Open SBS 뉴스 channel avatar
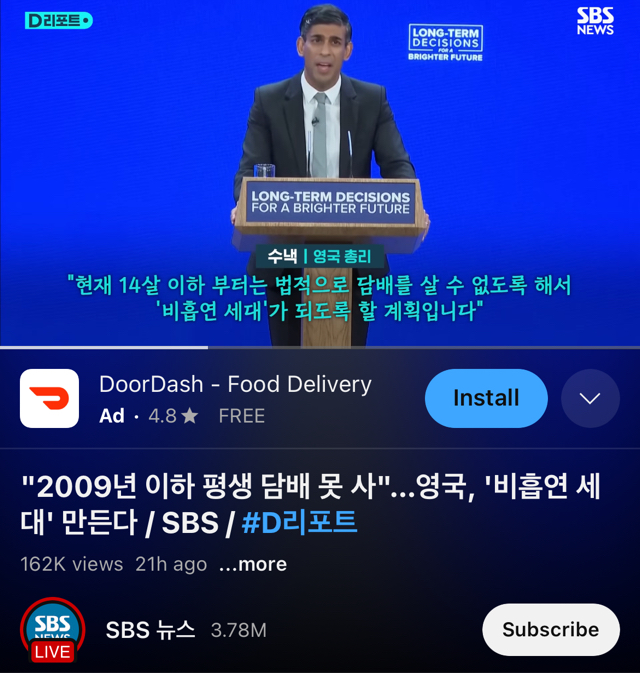640x673 pixels. pyautogui.click(x=52, y=629)
